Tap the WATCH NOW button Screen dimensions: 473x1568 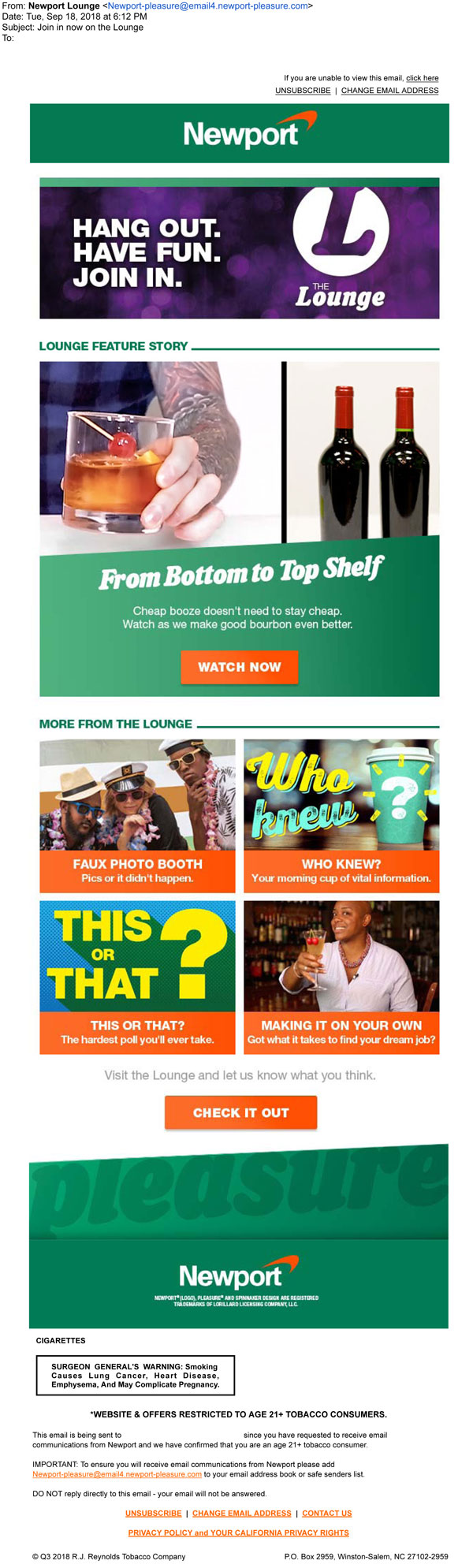[x=239, y=667]
